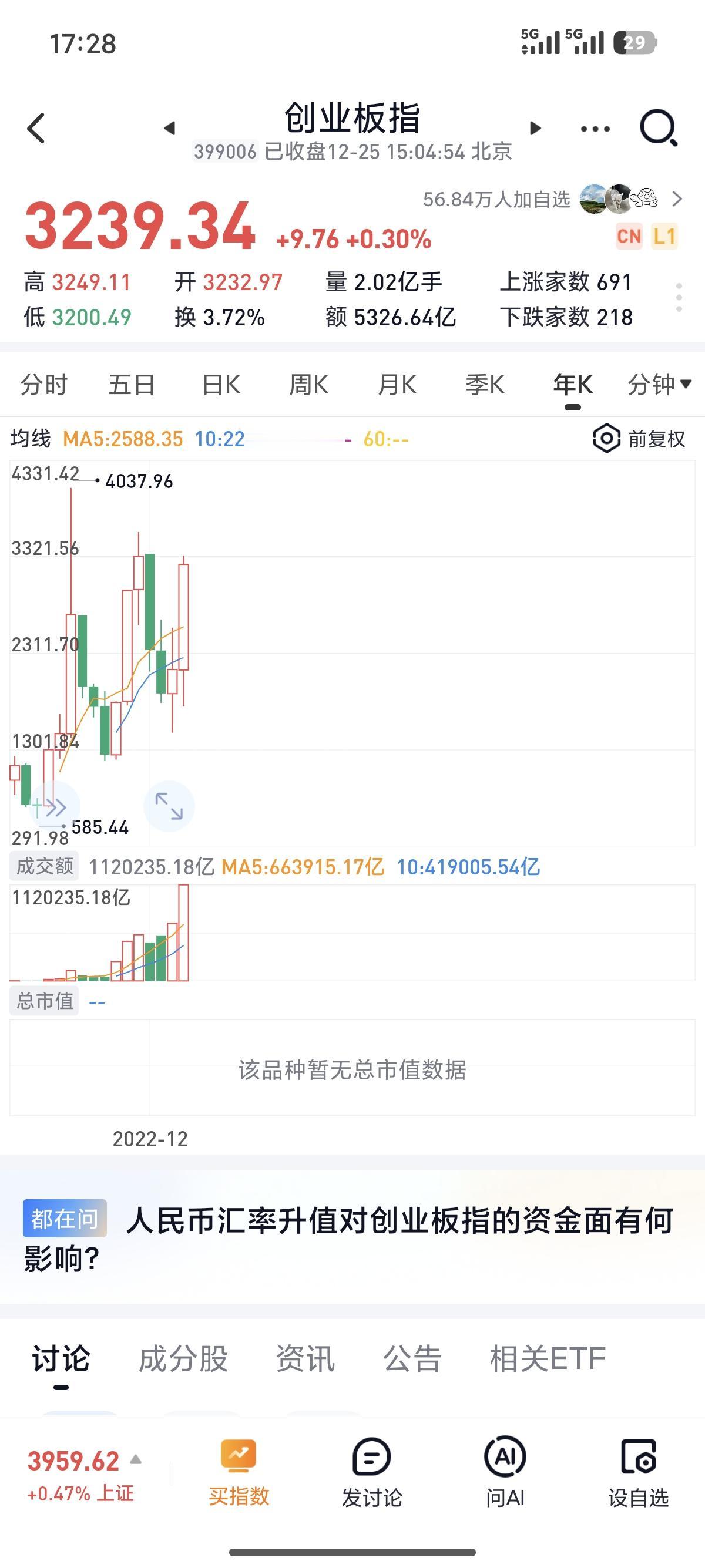Open the 成分股 constituents tab

(x=184, y=1357)
